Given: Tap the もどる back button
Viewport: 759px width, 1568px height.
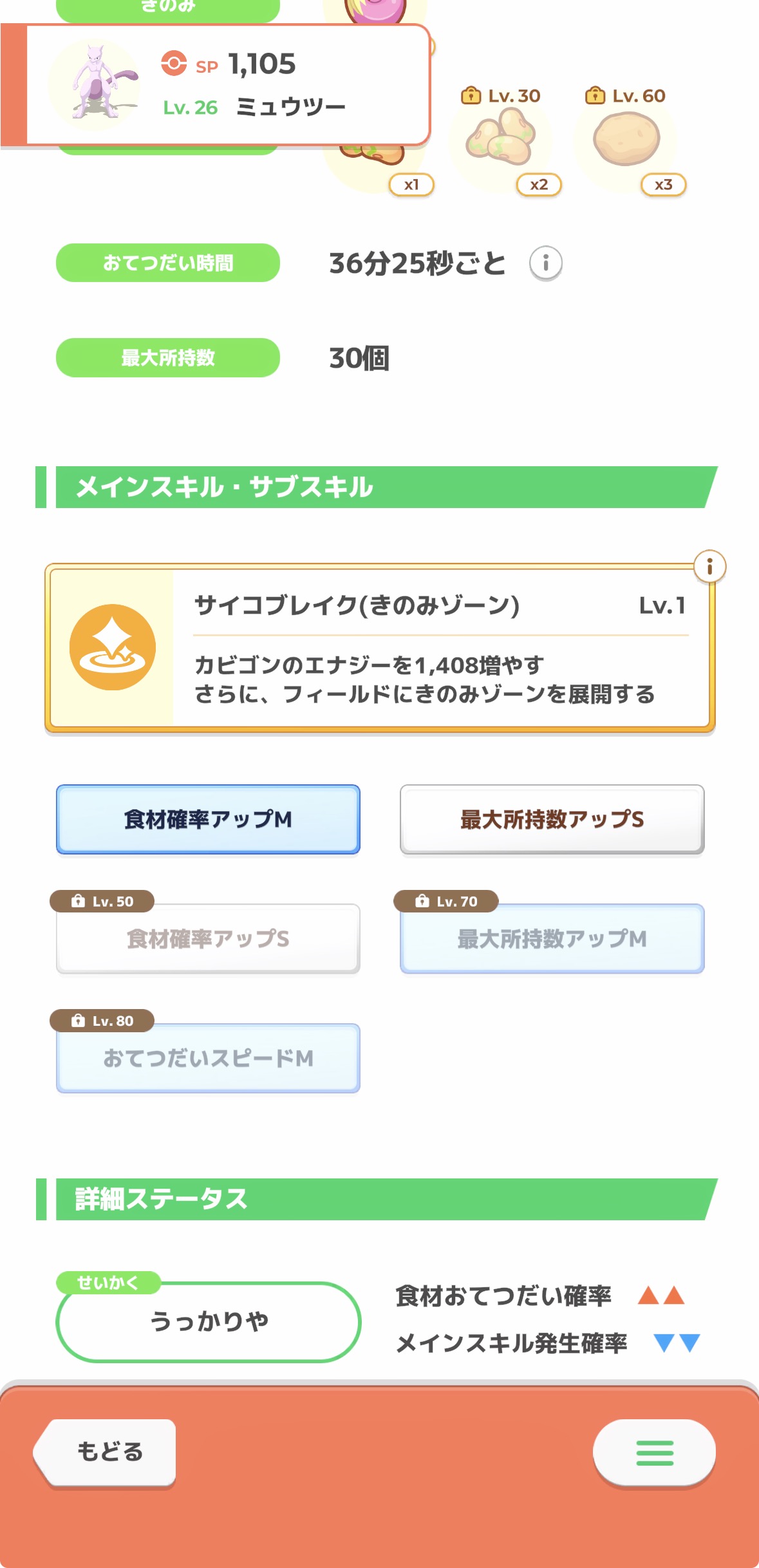Looking at the screenshot, I should pos(106,1452).
